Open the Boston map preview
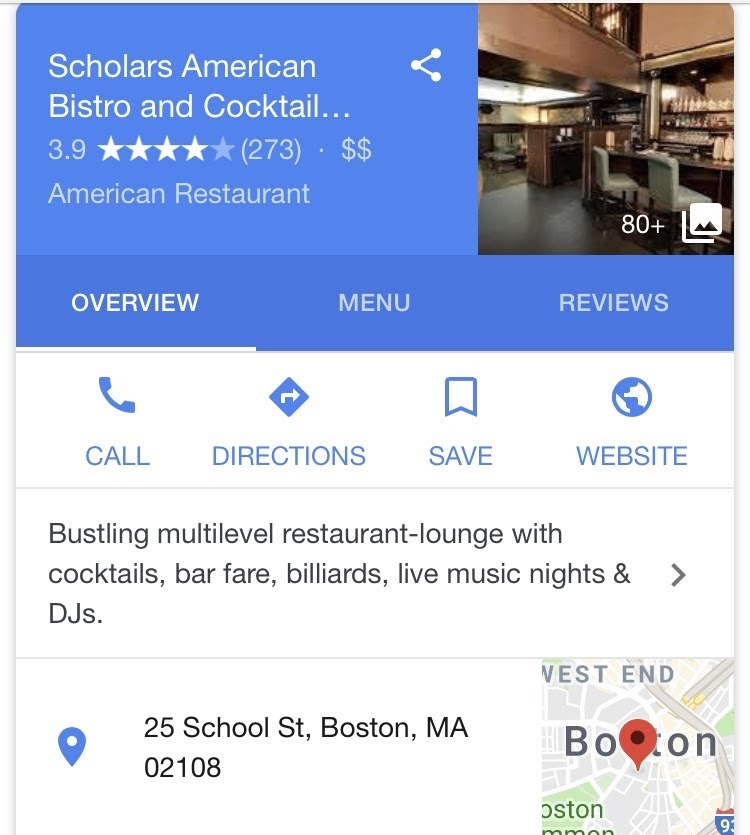This screenshot has width=750, height=835. [x=638, y=747]
